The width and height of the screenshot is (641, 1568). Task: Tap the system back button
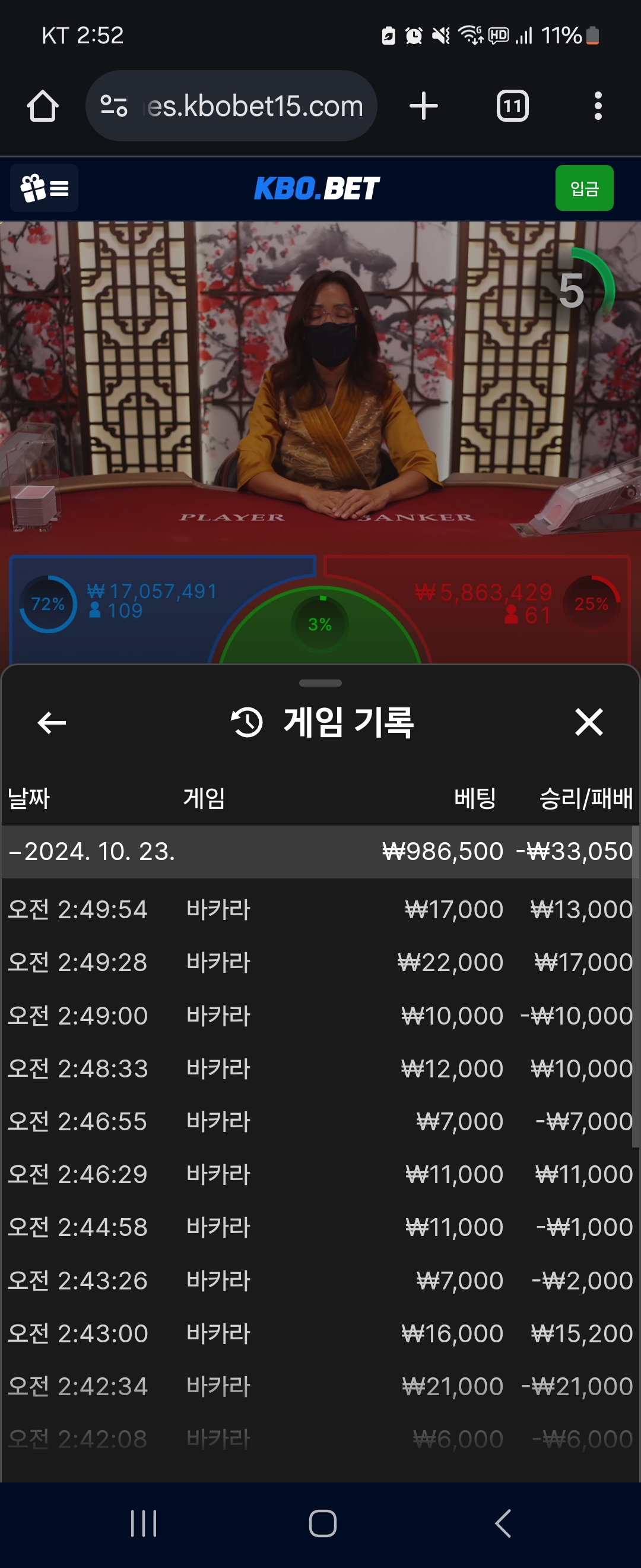[x=502, y=1523]
